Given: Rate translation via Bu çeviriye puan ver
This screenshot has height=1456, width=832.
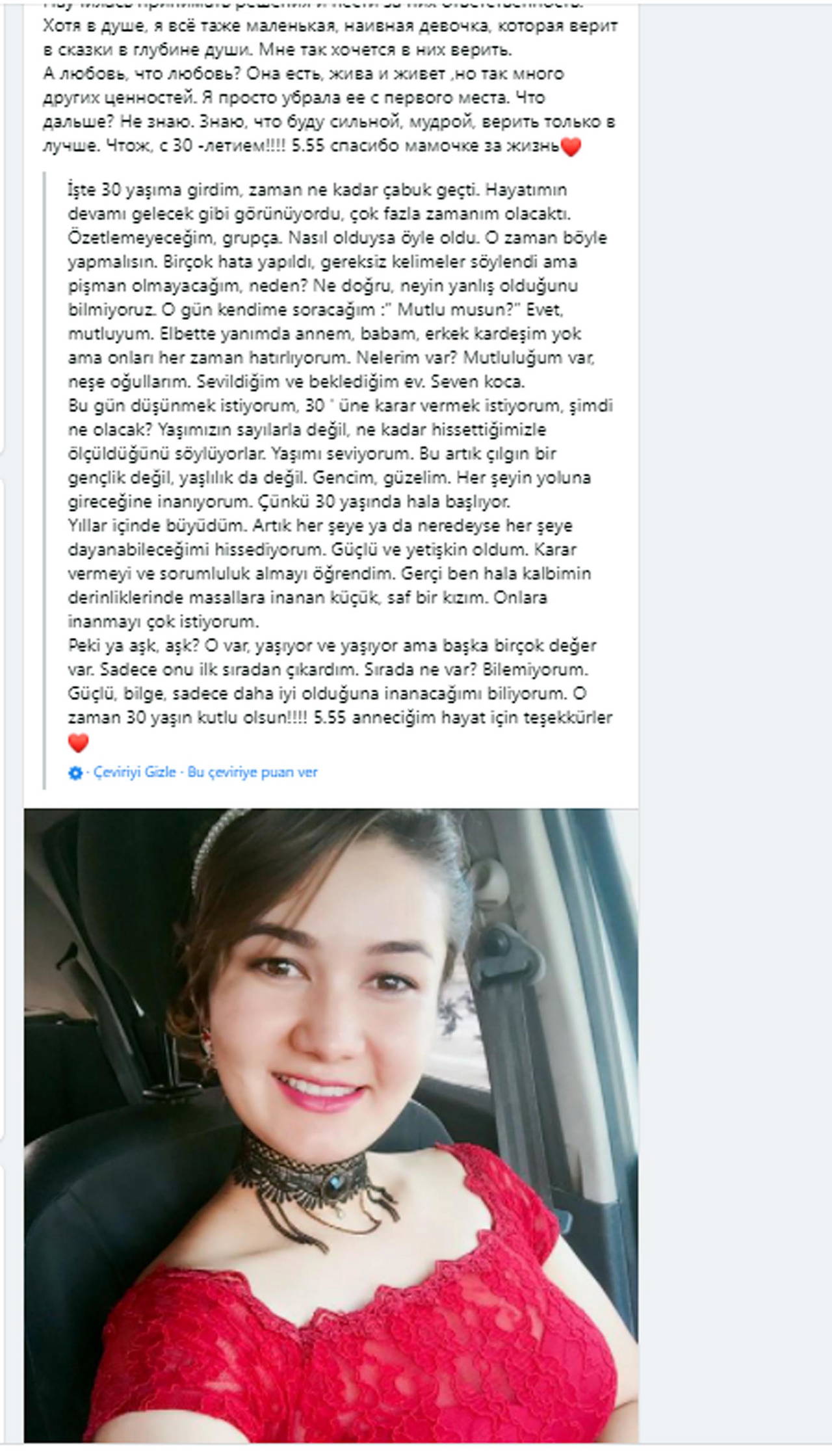Looking at the screenshot, I should coord(252,773).
